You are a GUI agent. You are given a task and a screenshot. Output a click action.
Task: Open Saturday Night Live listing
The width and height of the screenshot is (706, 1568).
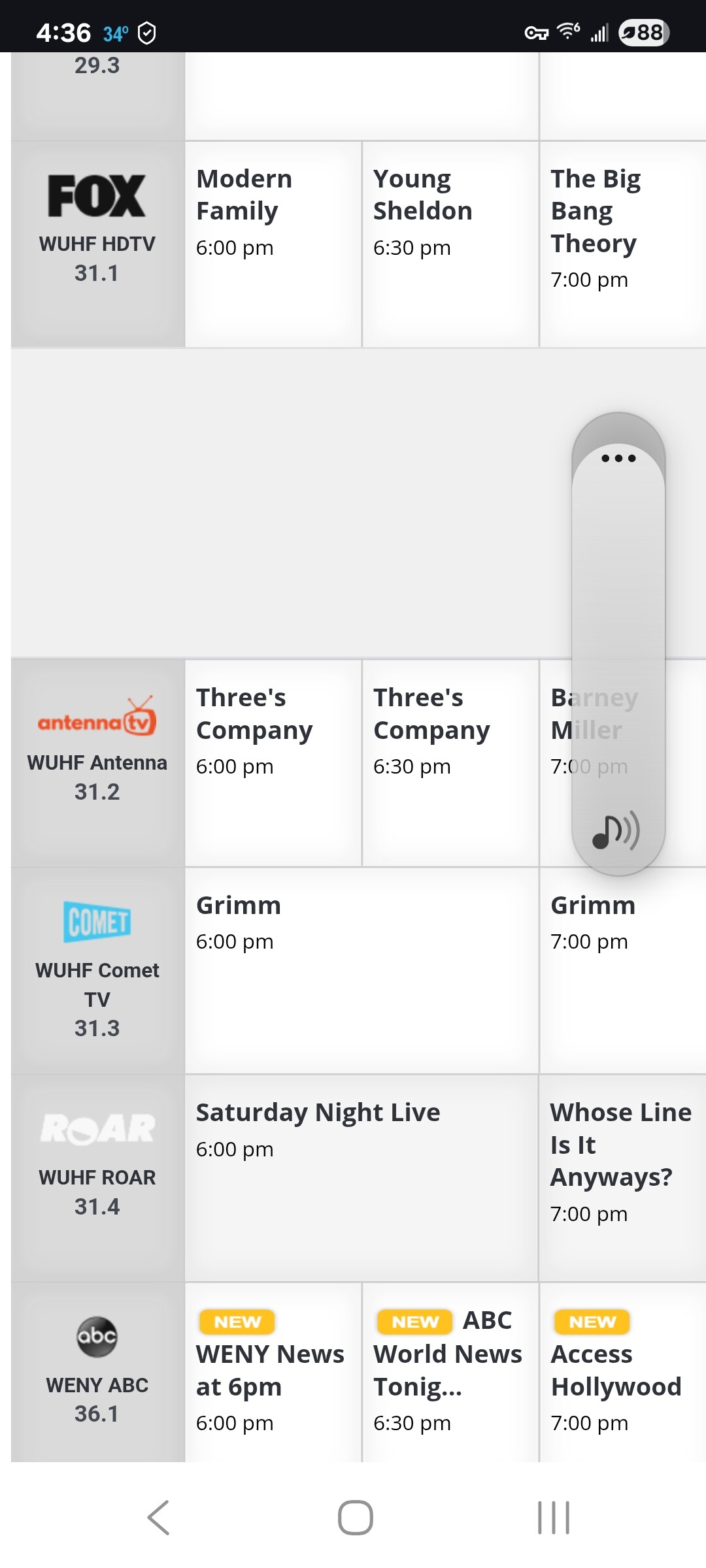coord(361,1177)
